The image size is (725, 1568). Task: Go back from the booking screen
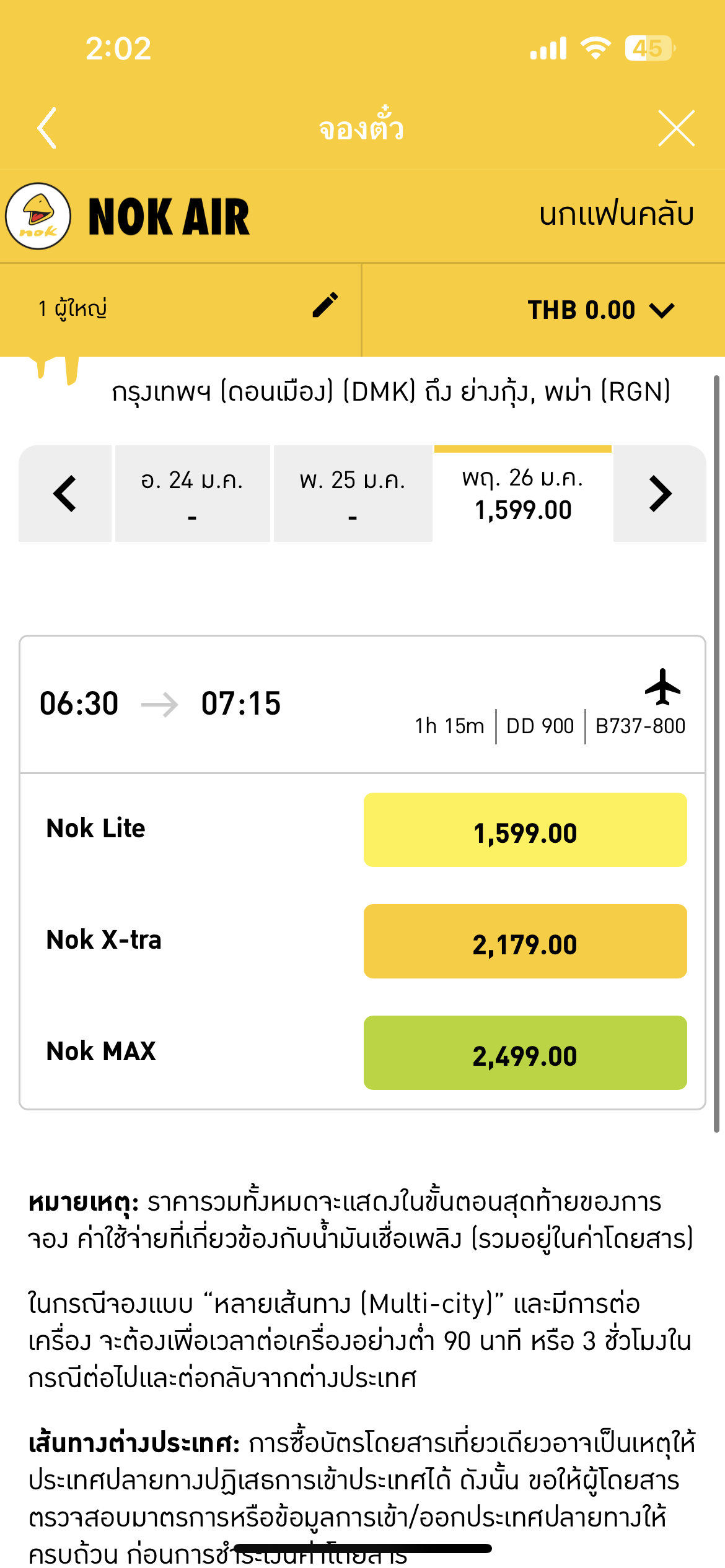click(x=48, y=128)
